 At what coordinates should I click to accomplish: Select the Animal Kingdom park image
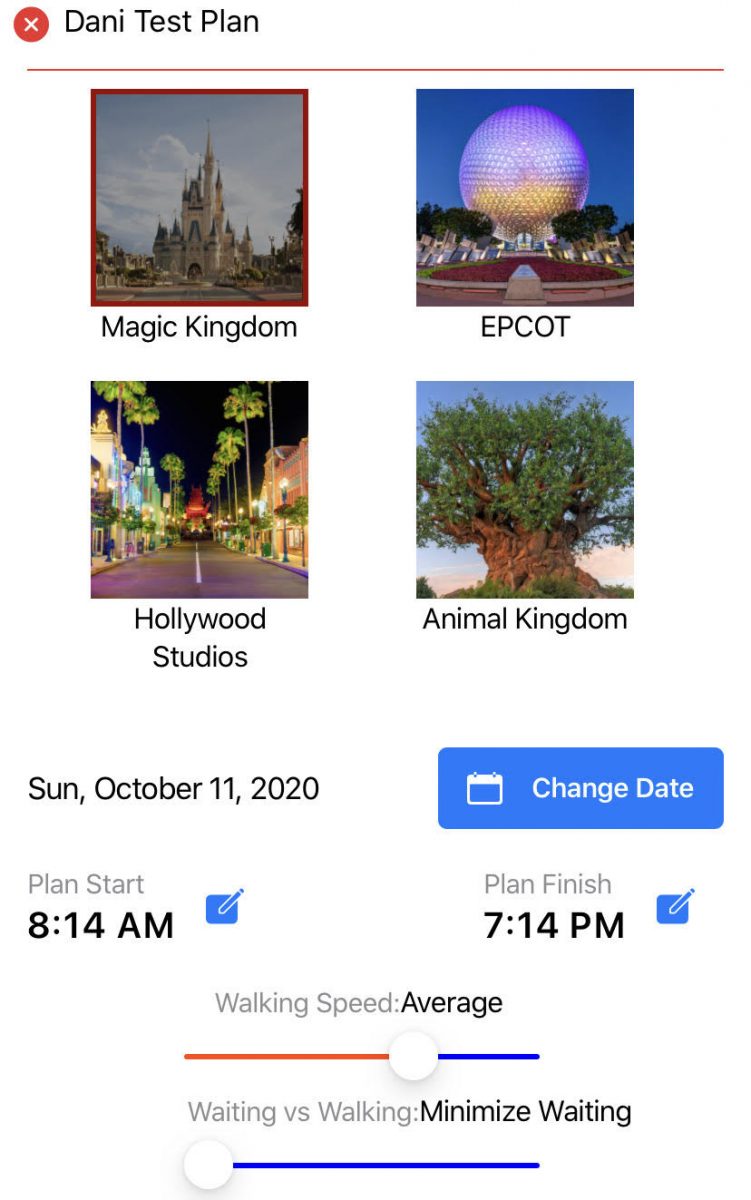pos(527,489)
